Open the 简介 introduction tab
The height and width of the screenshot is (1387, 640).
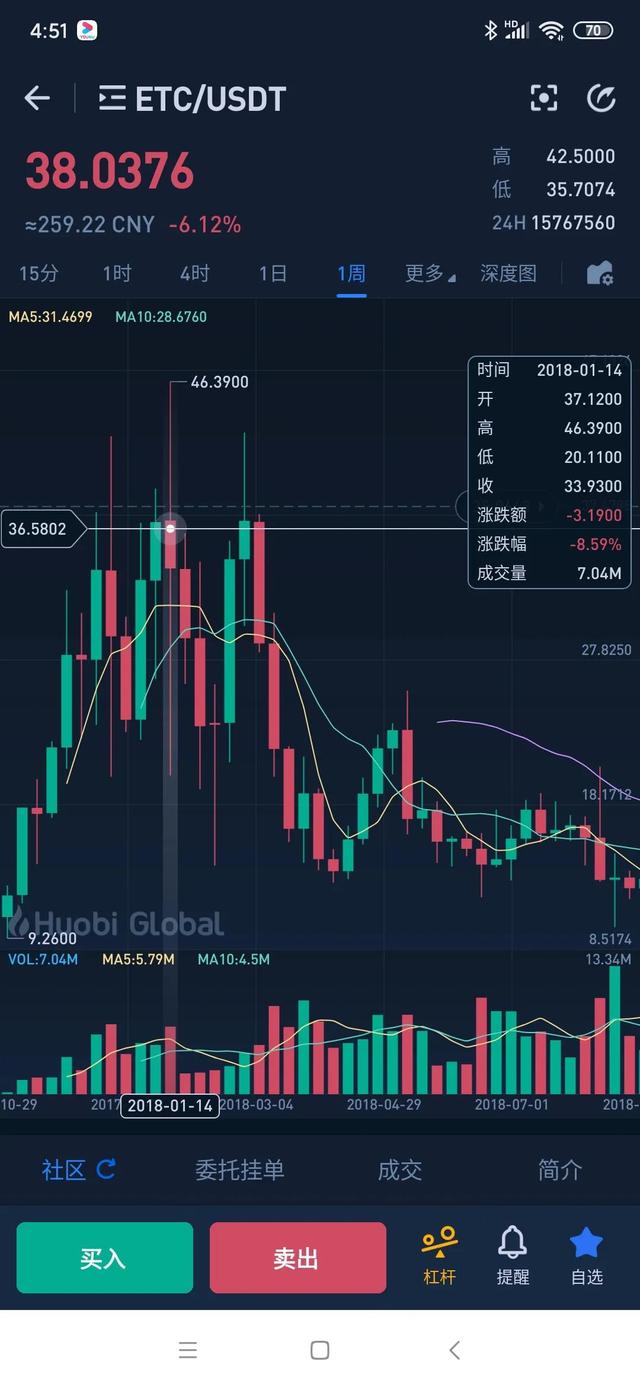coord(560,1169)
